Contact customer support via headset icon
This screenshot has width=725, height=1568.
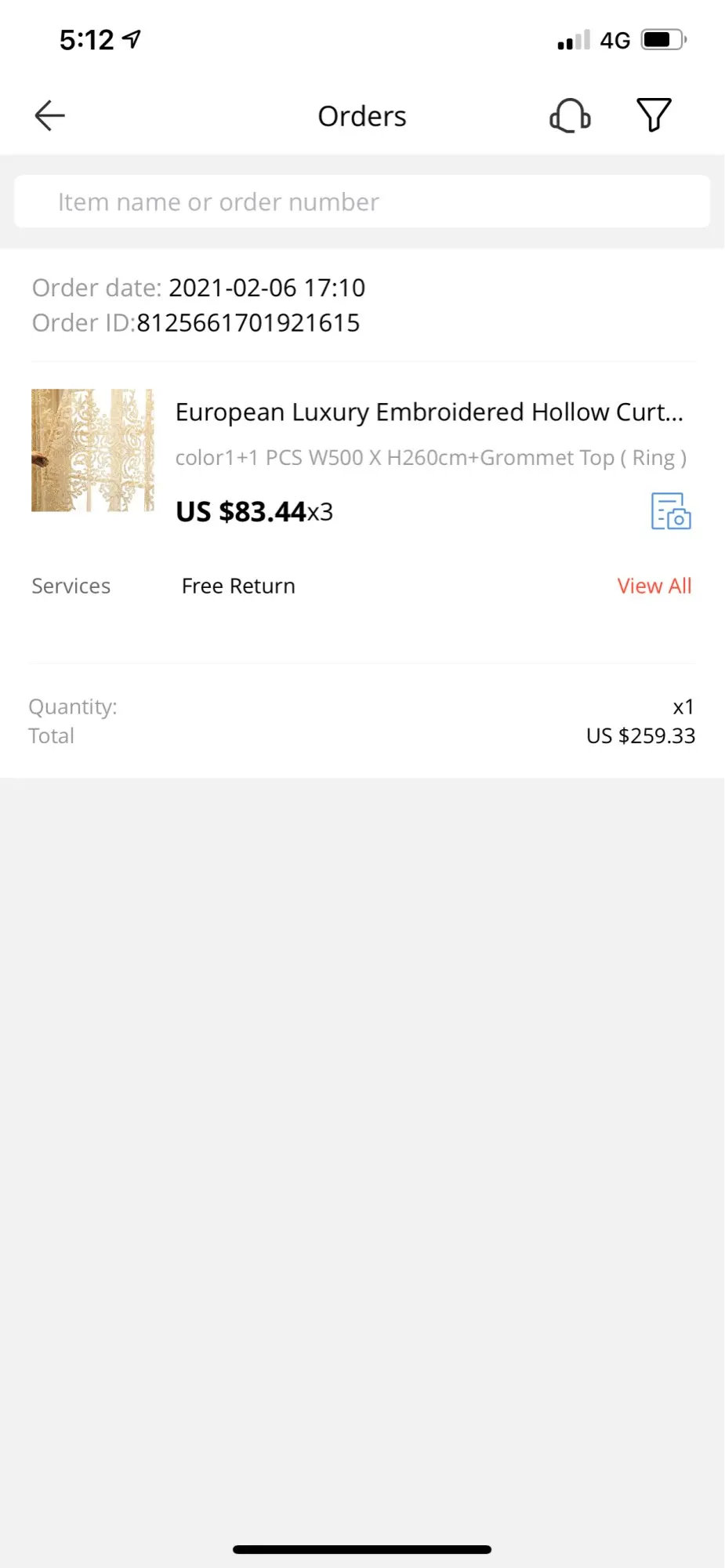tap(570, 116)
